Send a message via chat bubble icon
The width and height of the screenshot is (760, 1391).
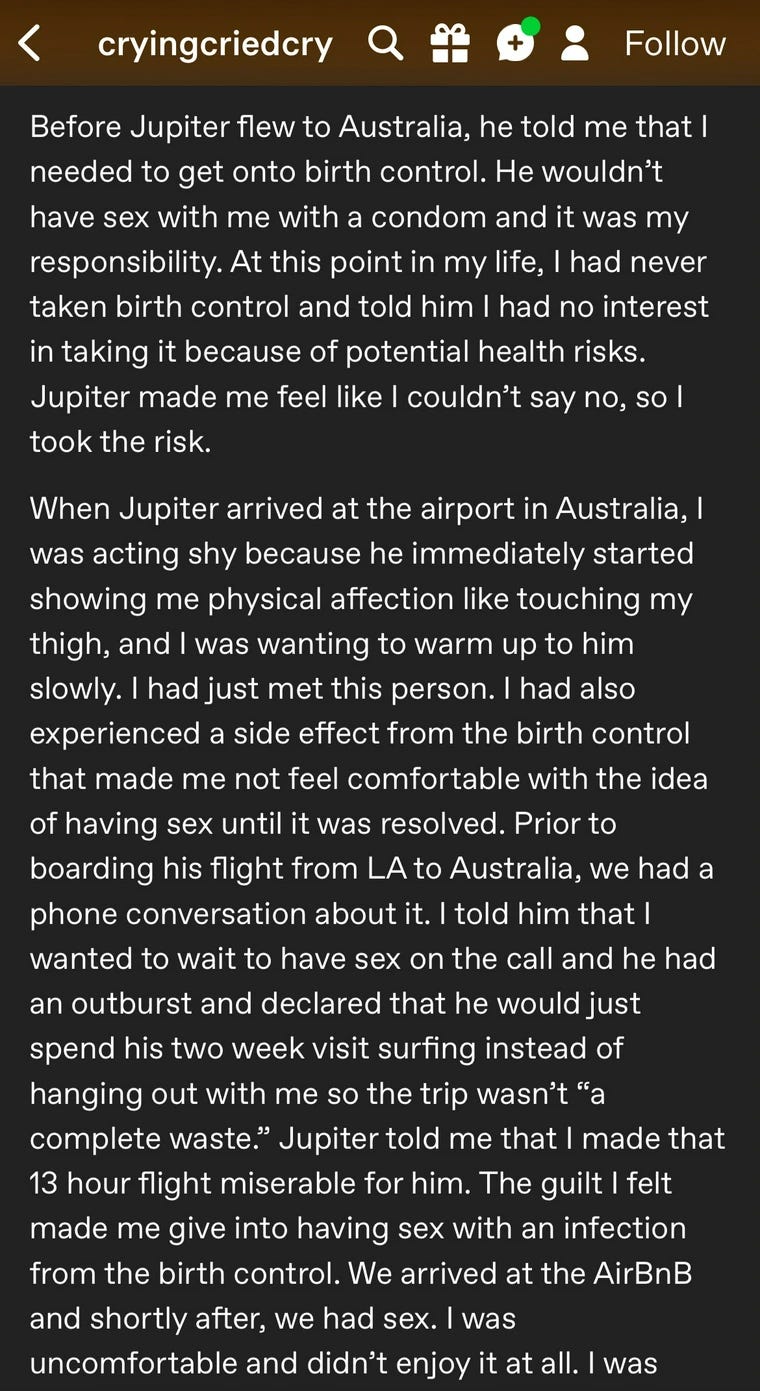click(516, 41)
